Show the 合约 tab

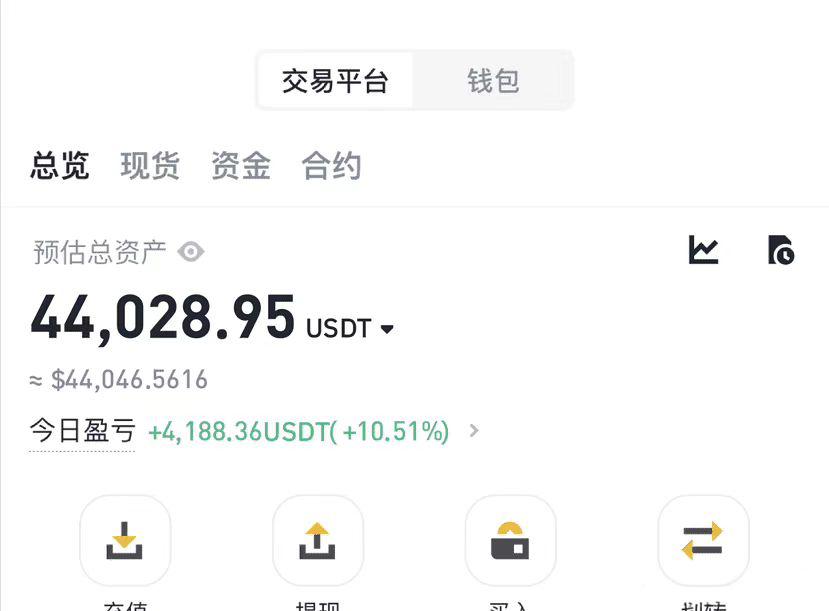[x=331, y=166]
